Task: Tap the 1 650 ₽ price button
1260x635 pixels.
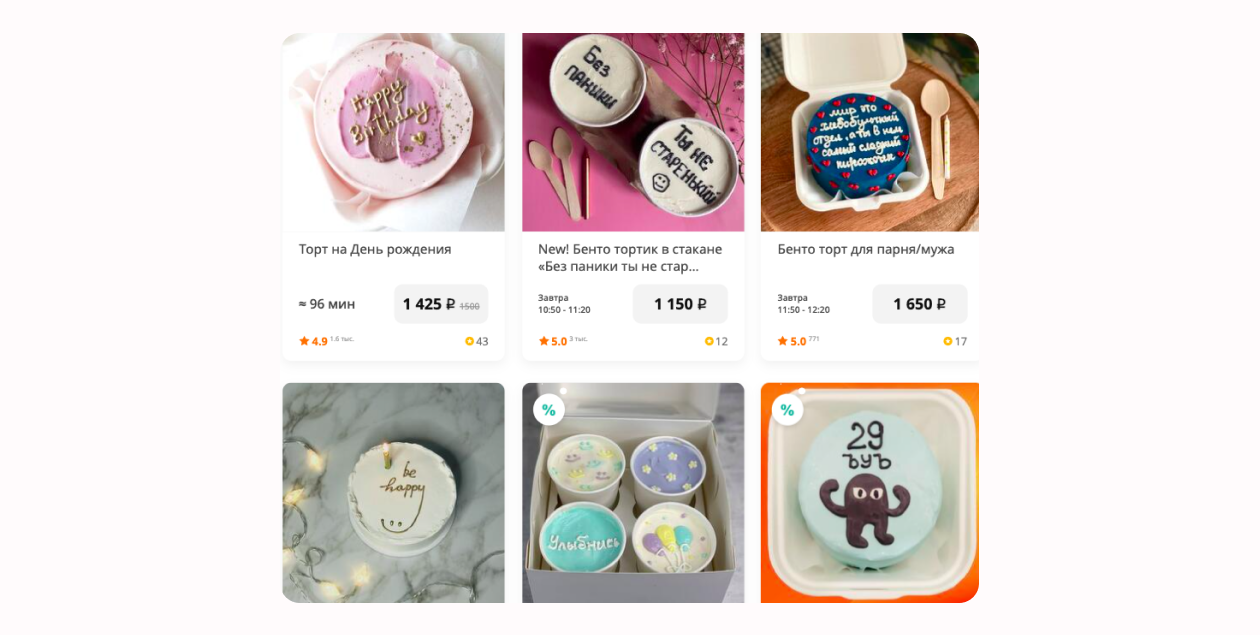Action: coord(919,304)
